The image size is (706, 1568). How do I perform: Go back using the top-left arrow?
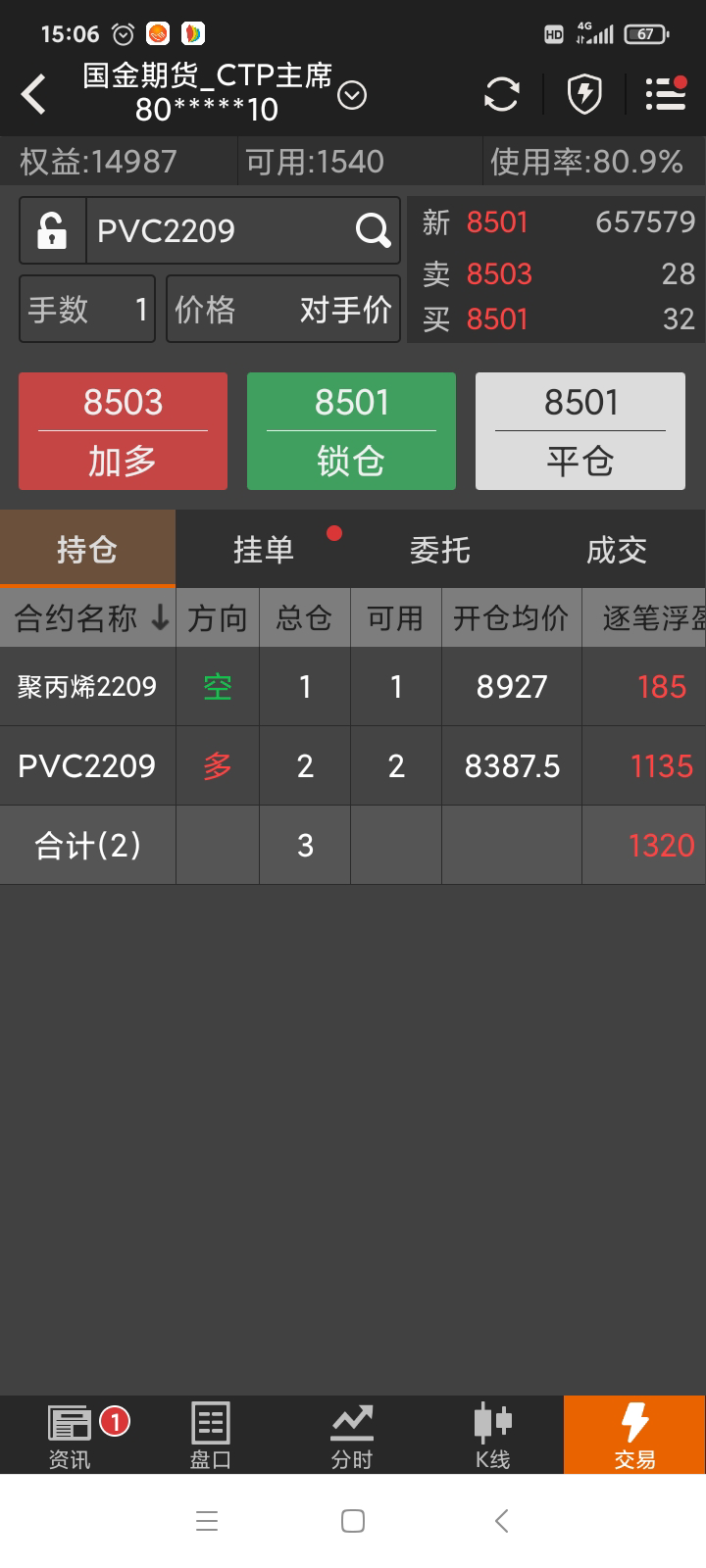coord(34,95)
